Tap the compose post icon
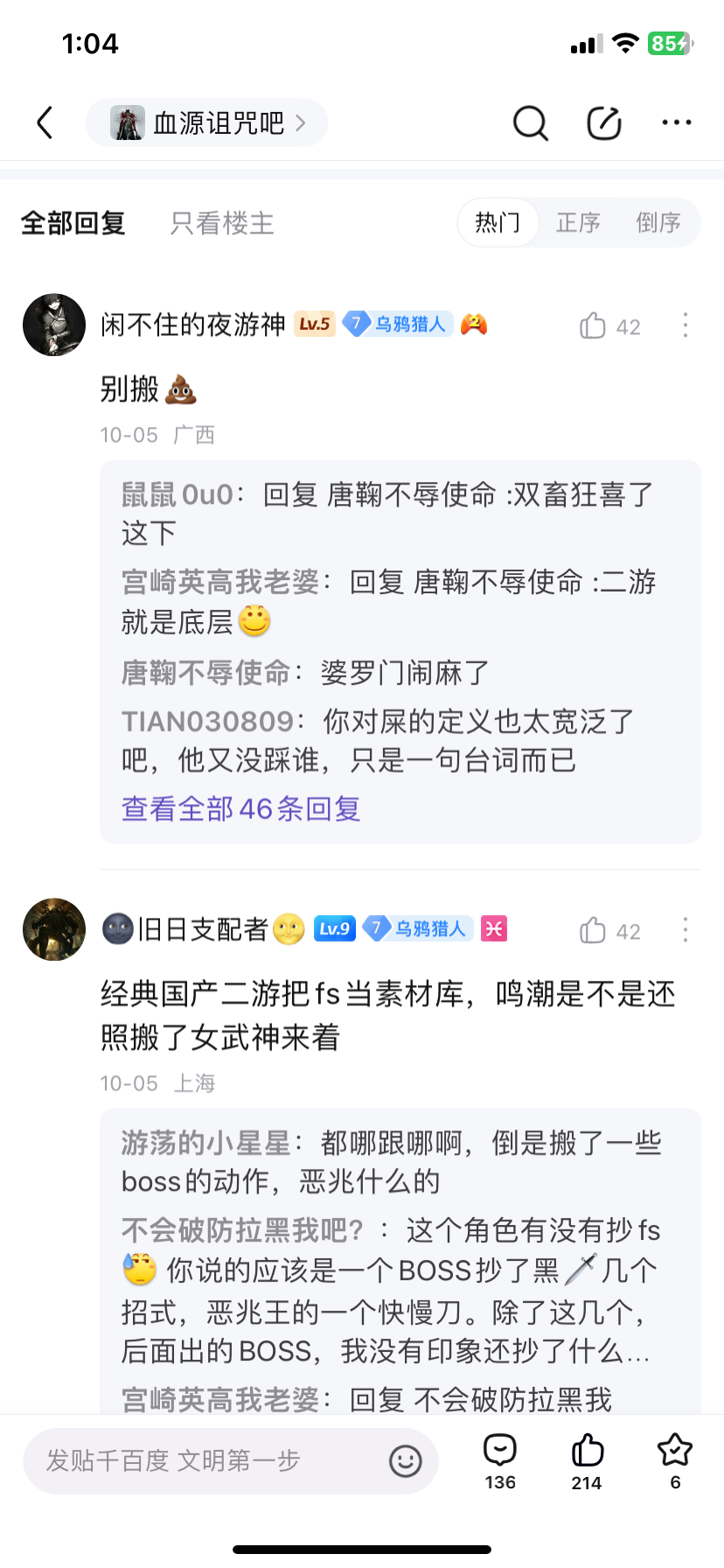Screen dimensions: 724x1568 point(603,122)
